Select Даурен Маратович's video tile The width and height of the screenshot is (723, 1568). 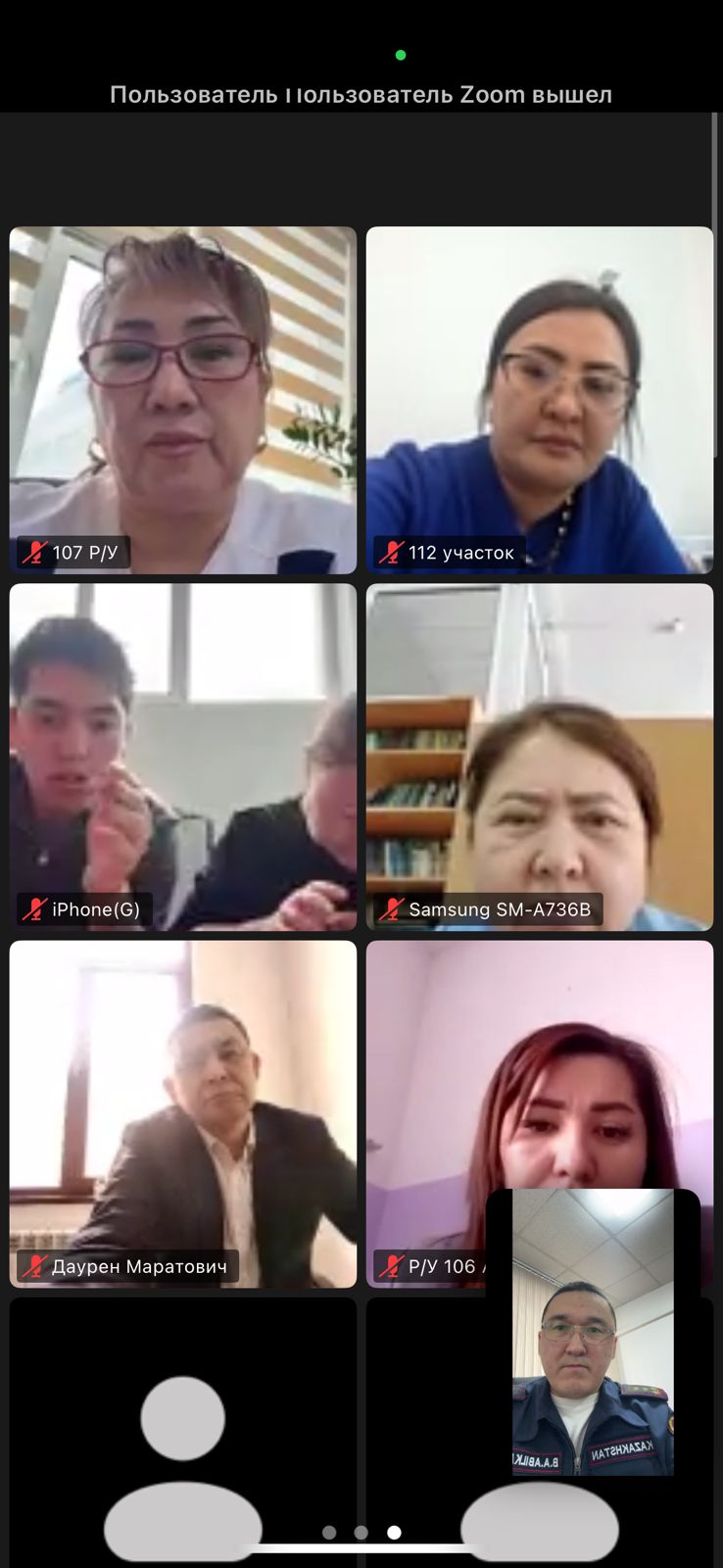click(x=183, y=1113)
